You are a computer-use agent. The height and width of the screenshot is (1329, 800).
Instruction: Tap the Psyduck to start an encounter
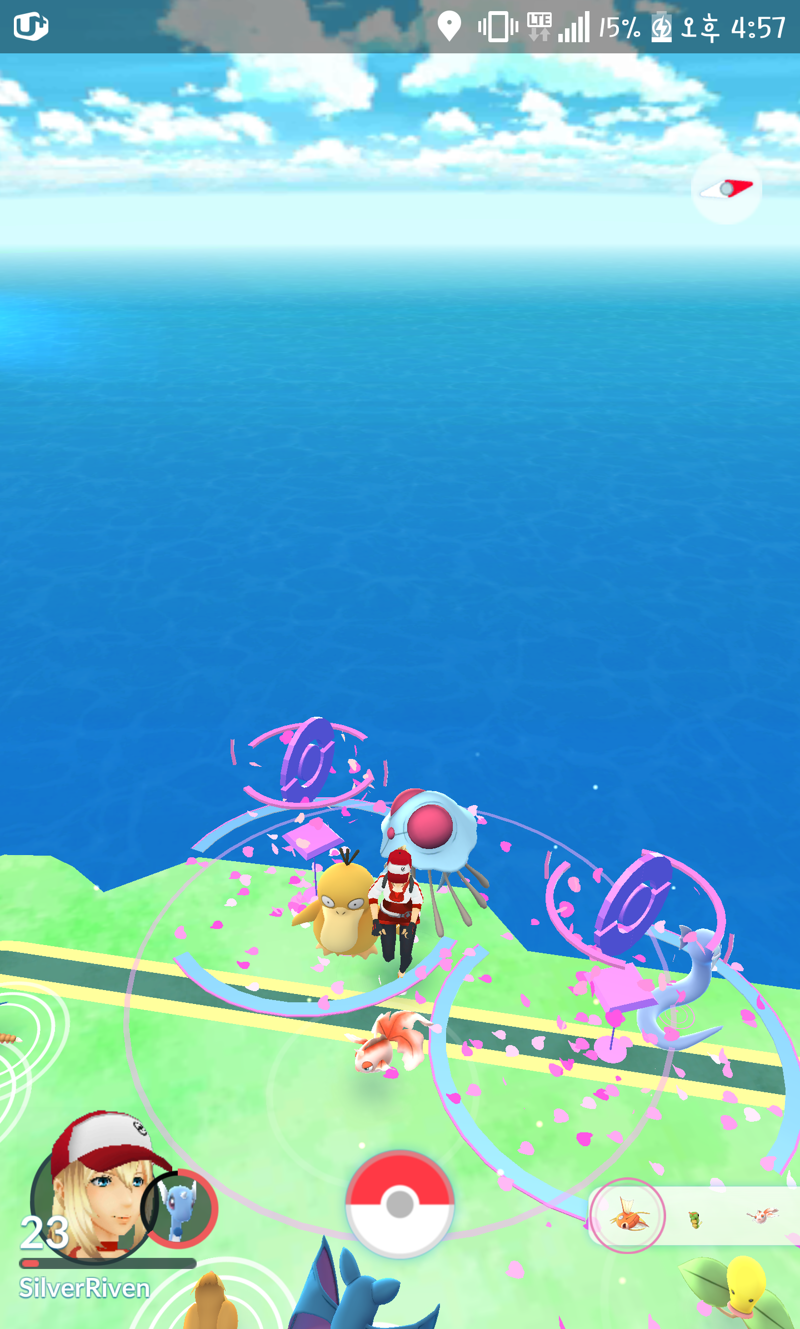click(337, 912)
